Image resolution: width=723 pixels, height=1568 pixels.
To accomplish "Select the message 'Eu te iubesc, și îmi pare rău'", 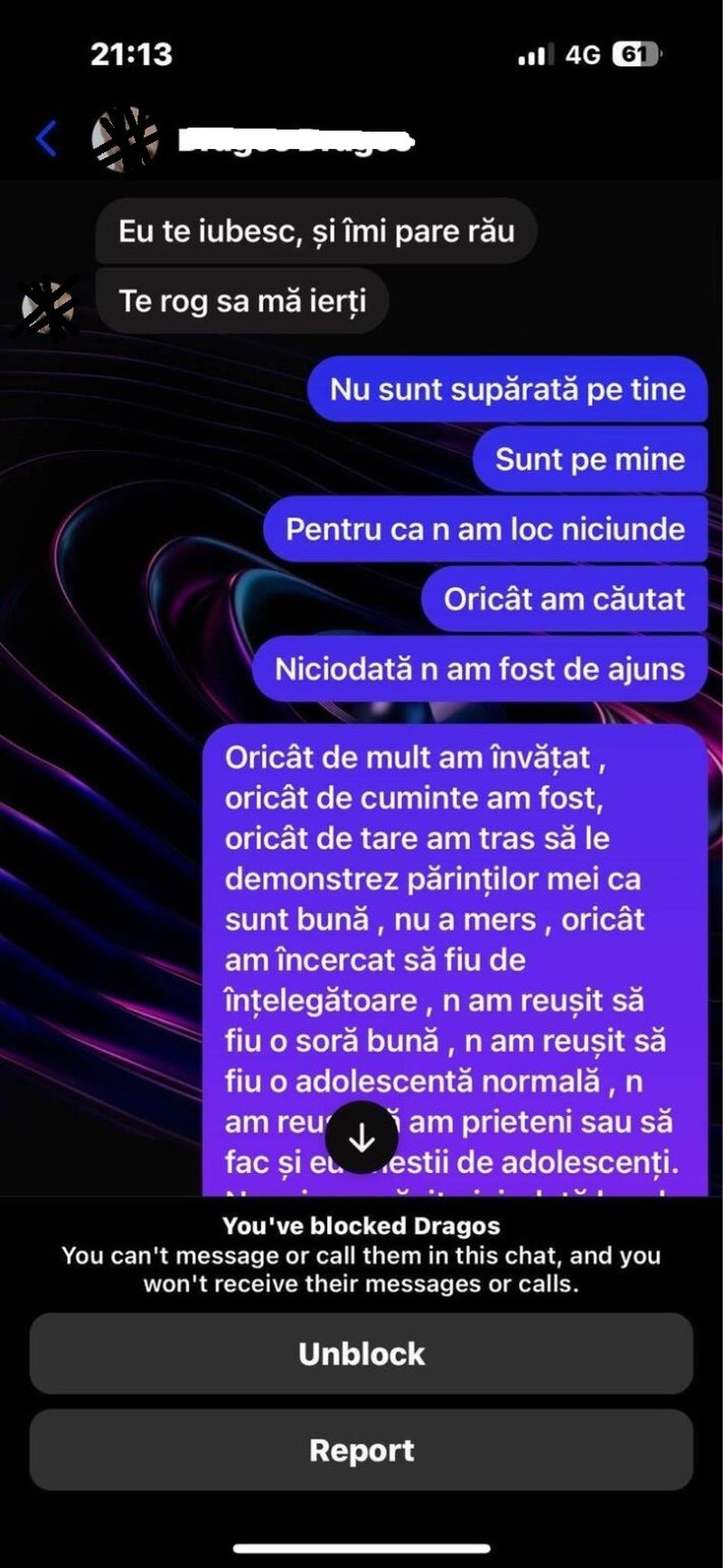I will pos(315,231).
